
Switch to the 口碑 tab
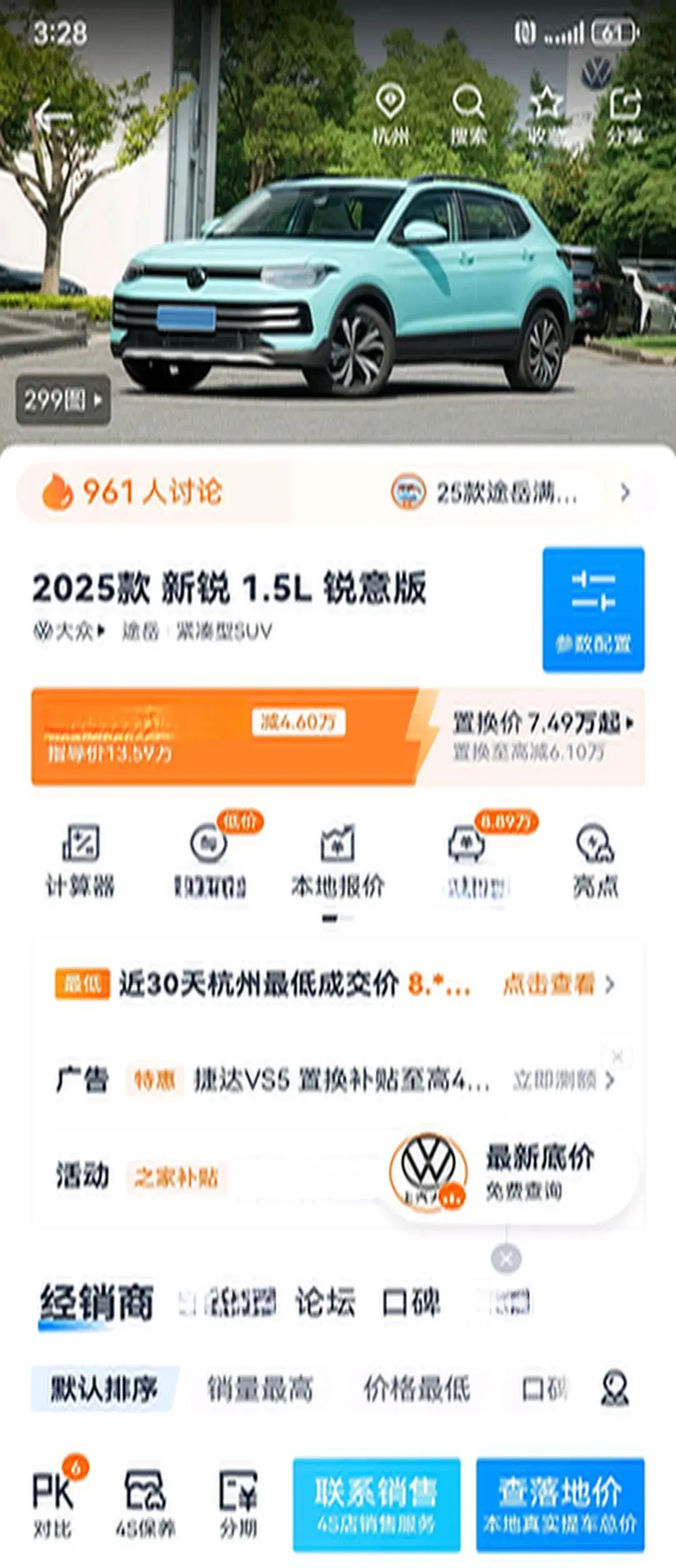[x=411, y=1302]
